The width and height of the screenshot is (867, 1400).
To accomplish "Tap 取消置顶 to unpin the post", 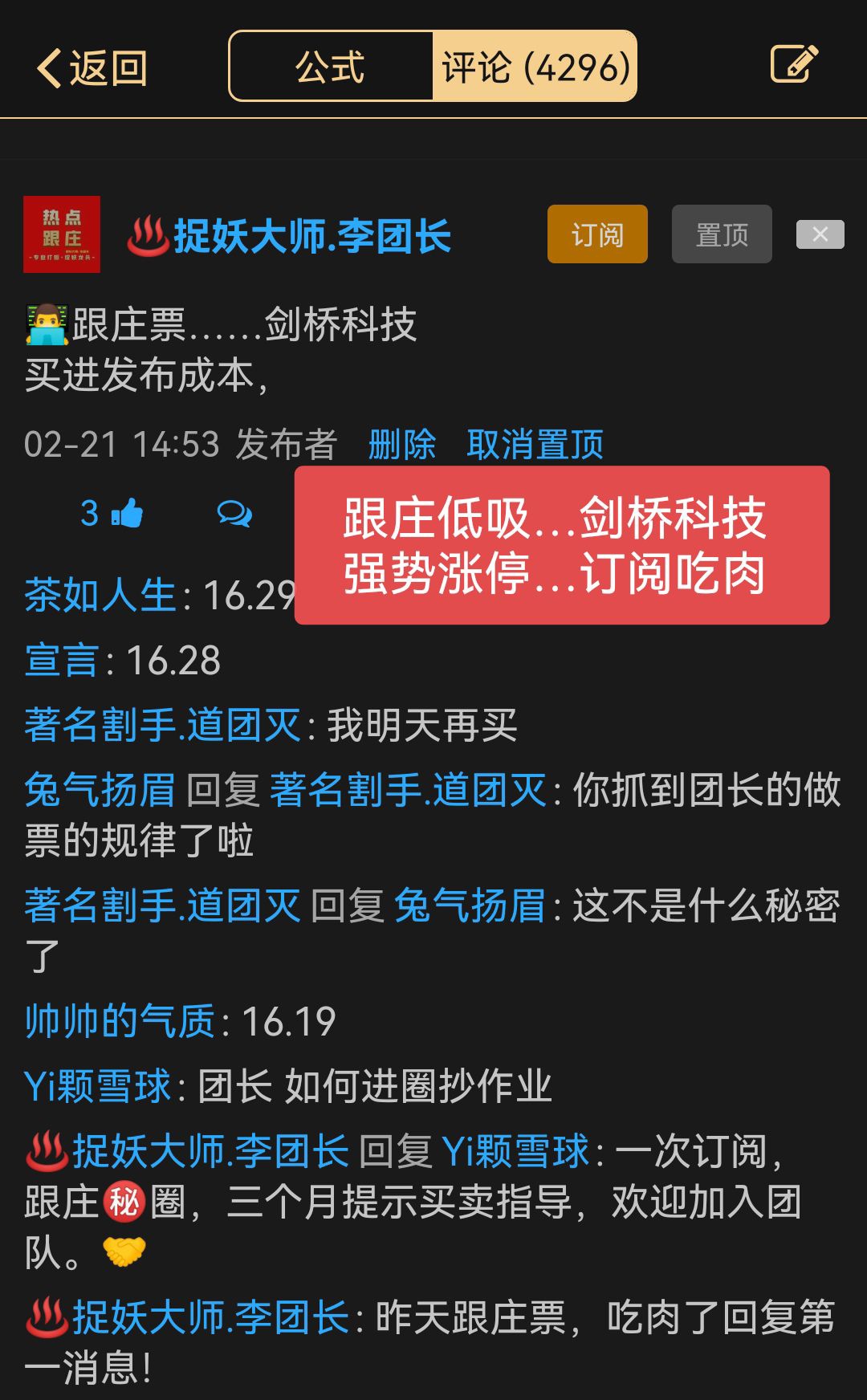I will pos(535,444).
